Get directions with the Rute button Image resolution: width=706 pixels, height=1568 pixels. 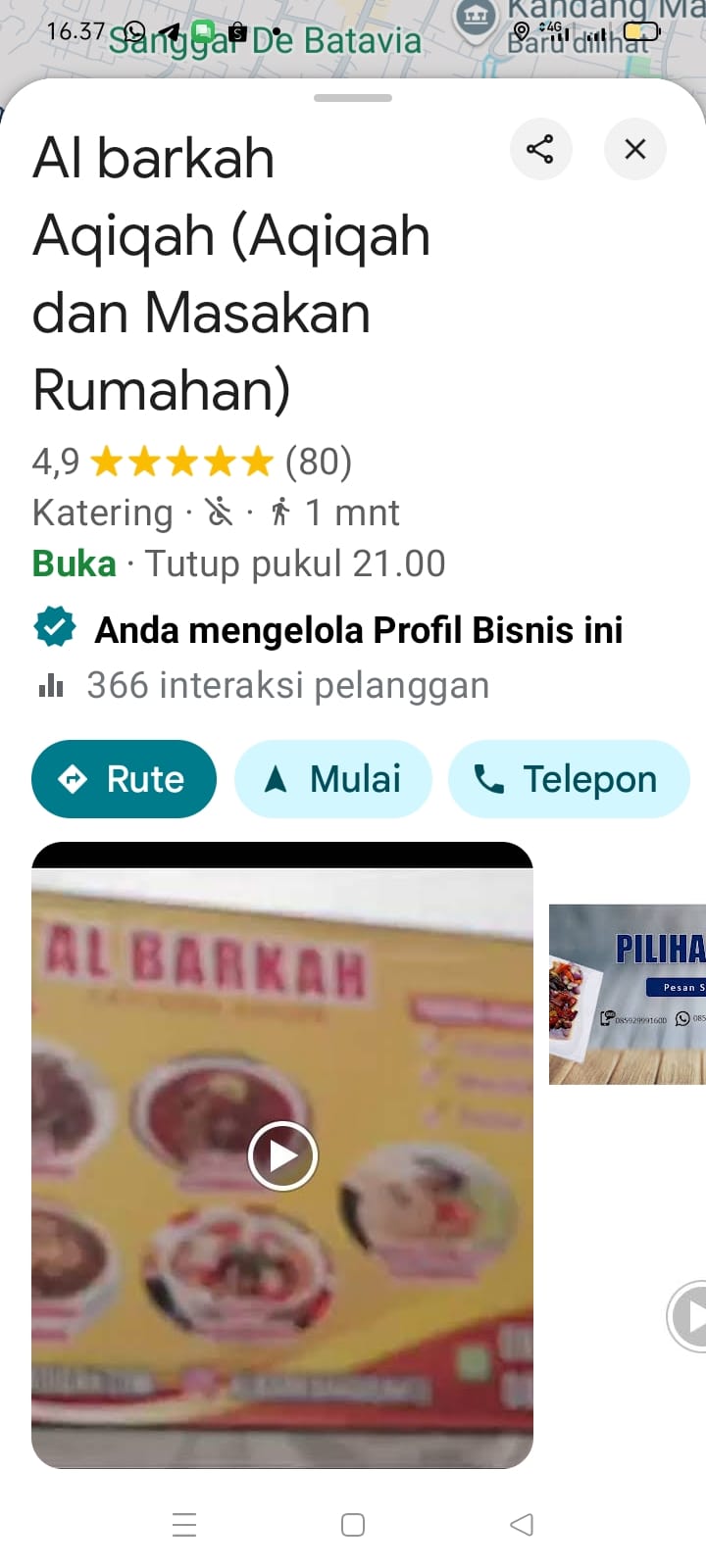124,779
